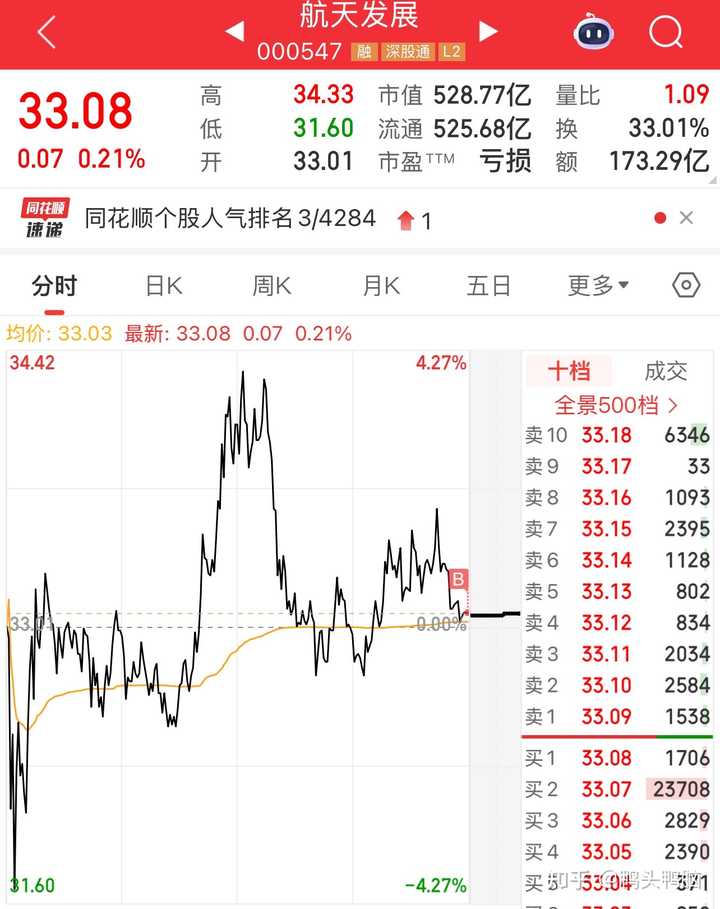Expand the 更多 chart options
720x909 pixels.
pyautogui.click(x=598, y=286)
